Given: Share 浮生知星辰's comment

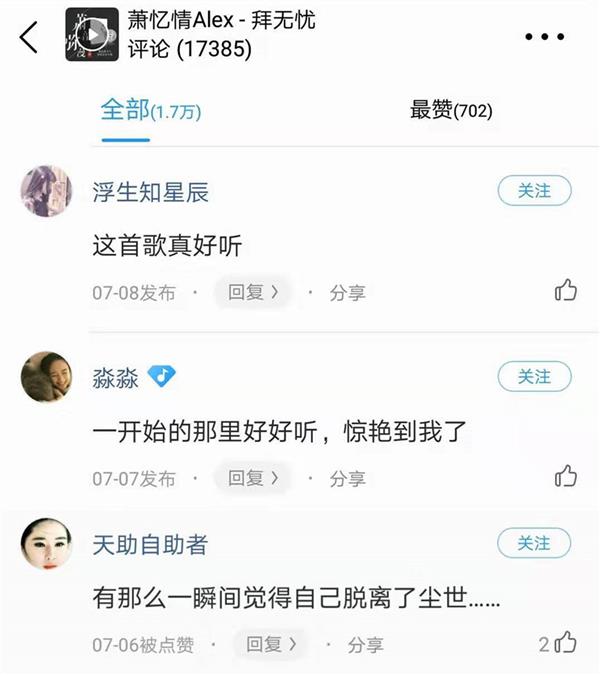Looking at the screenshot, I should [x=347, y=293].
